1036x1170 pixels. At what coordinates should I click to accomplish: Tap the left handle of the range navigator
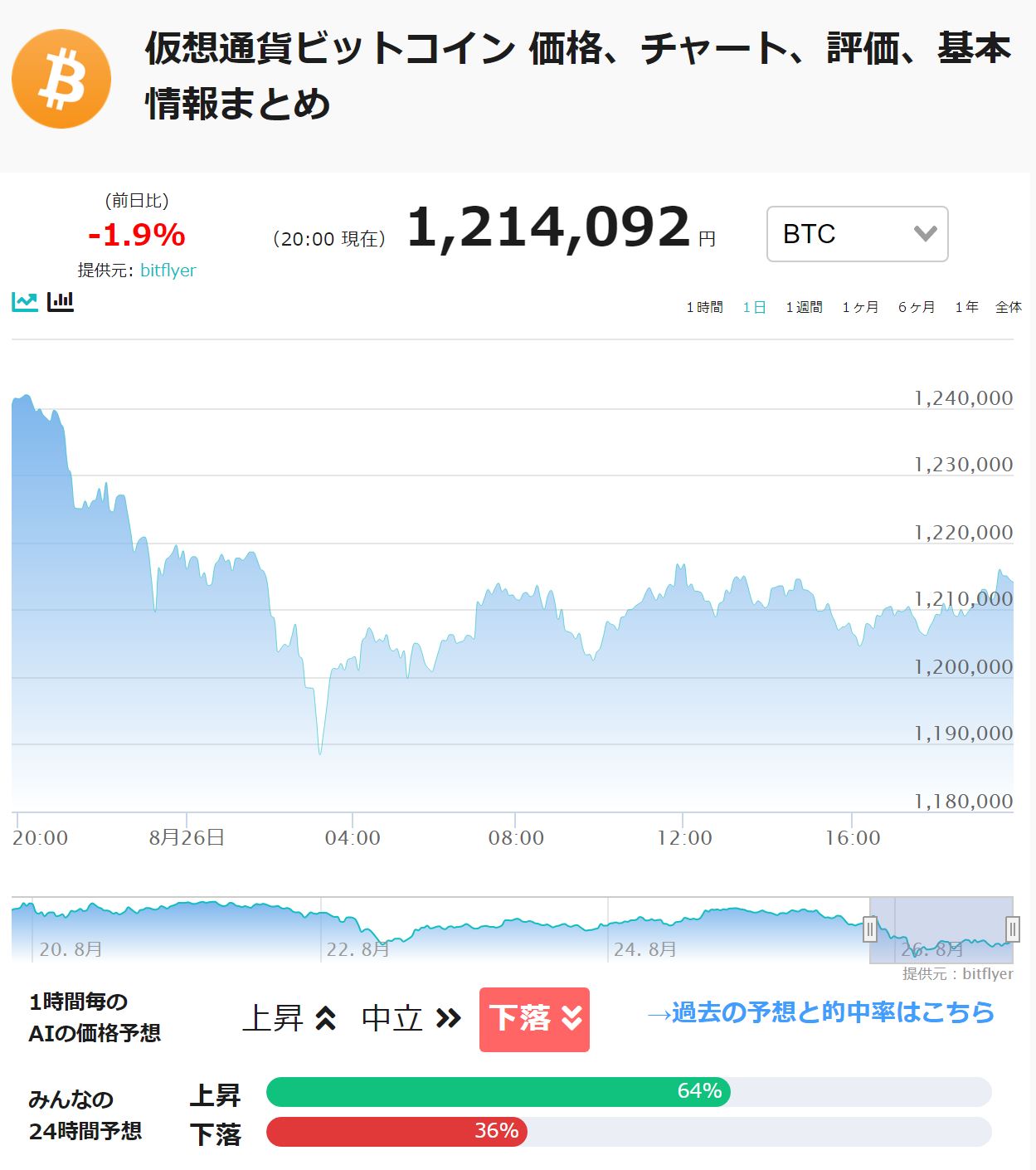870,929
